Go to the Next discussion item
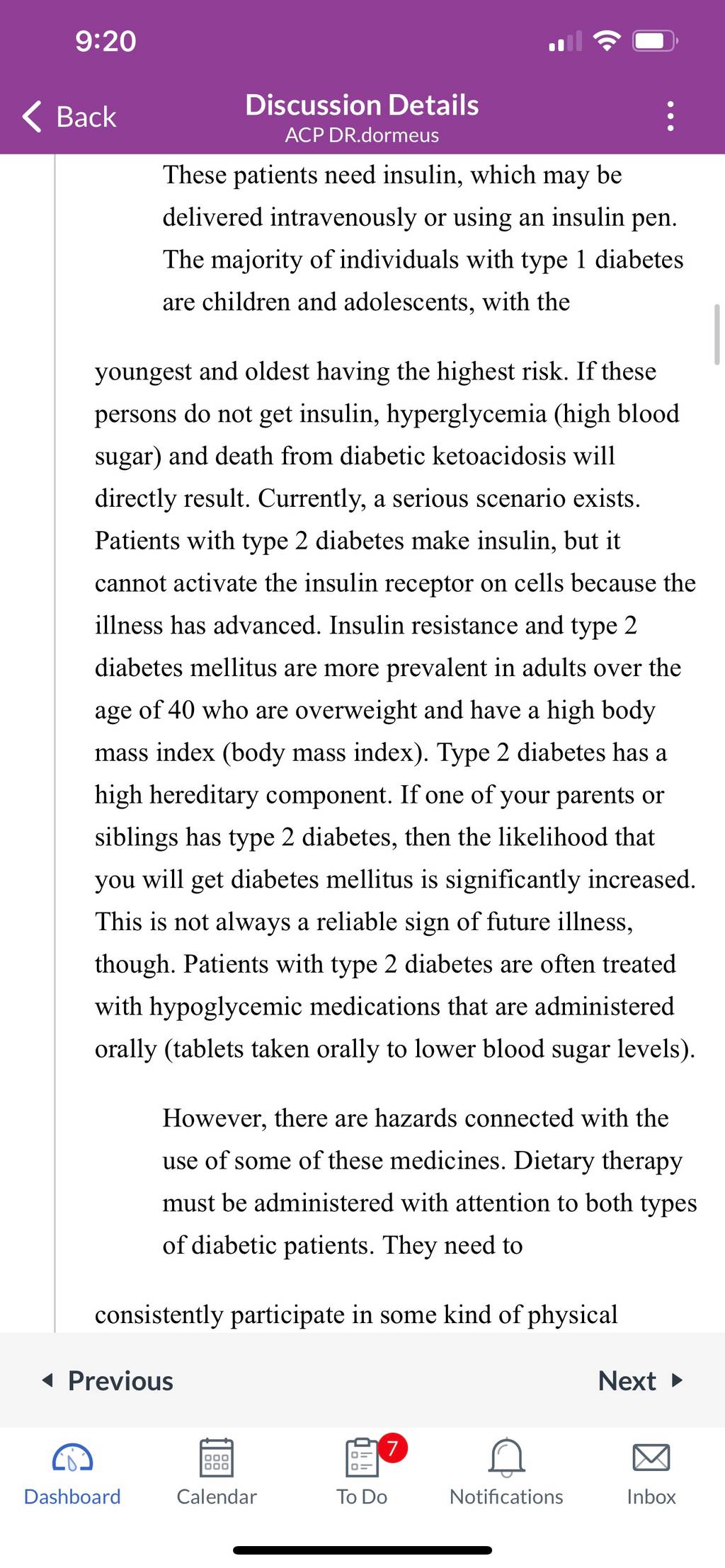725x1568 pixels. pos(640,1380)
